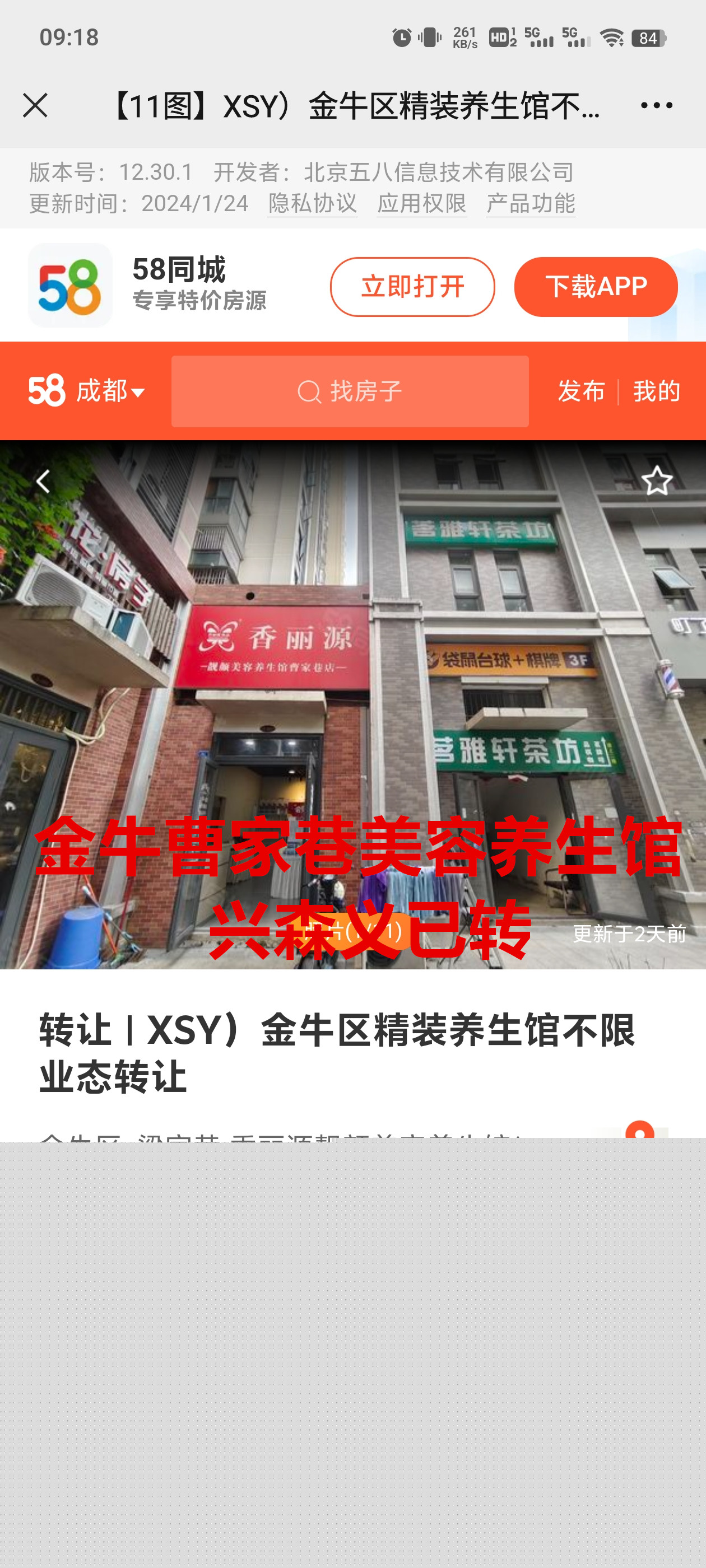Expand the 成都 city dropdown
Screen dimensions: 706x1568
click(x=110, y=391)
